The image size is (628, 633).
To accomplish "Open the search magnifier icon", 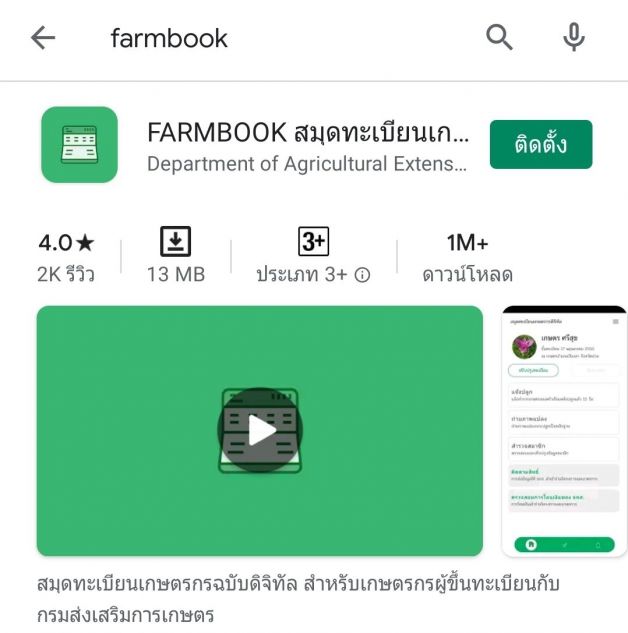I will [499, 38].
